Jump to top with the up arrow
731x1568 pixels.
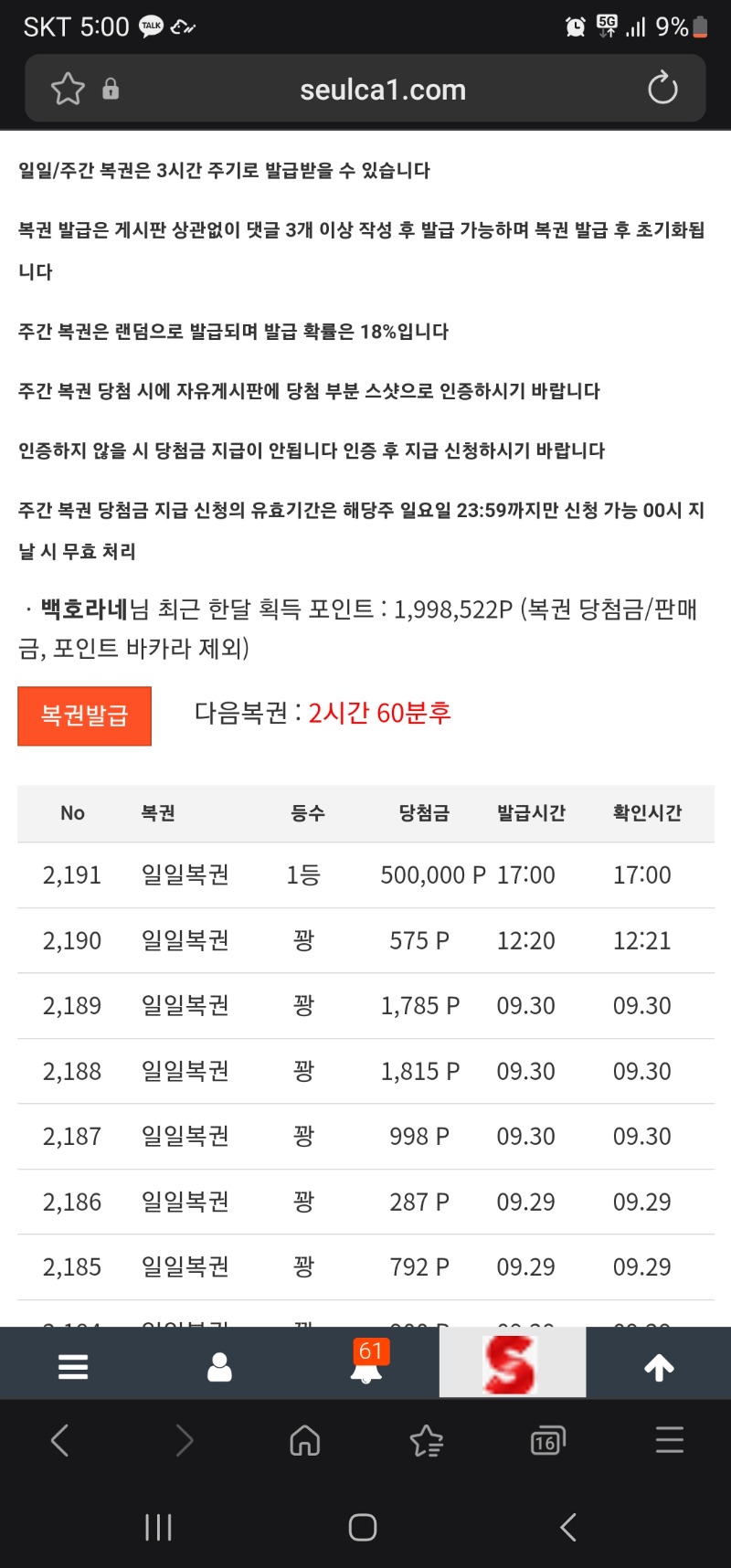[659, 1367]
